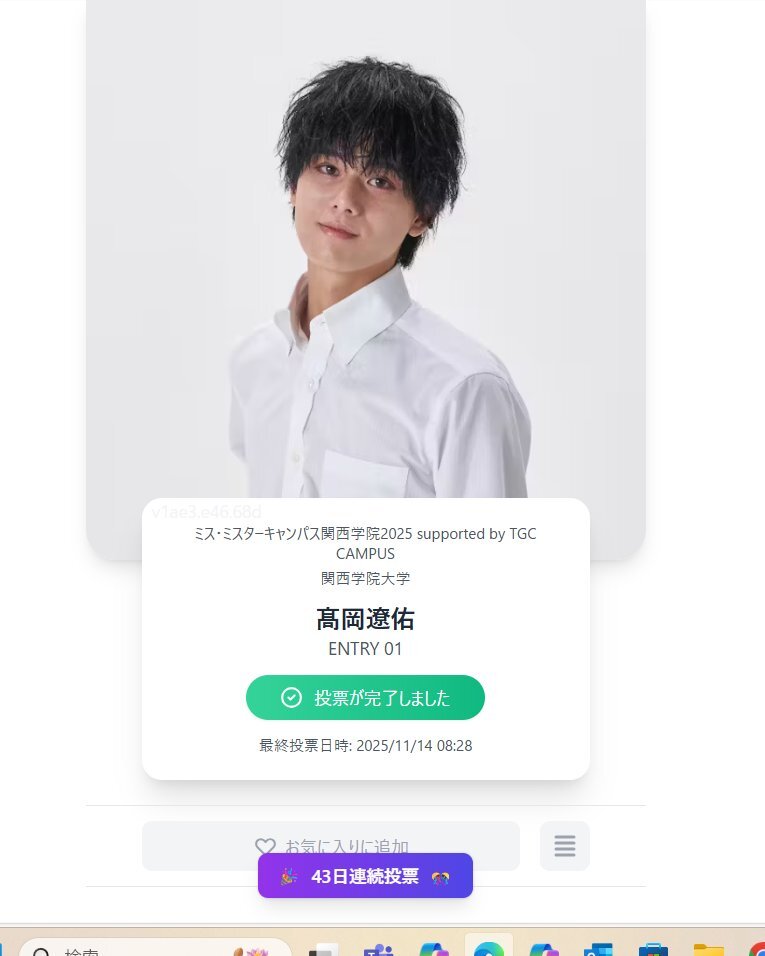This screenshot has height=956, width=765.
Task: Tap the 投票が完了しました vote button
Action: [365, 697]
